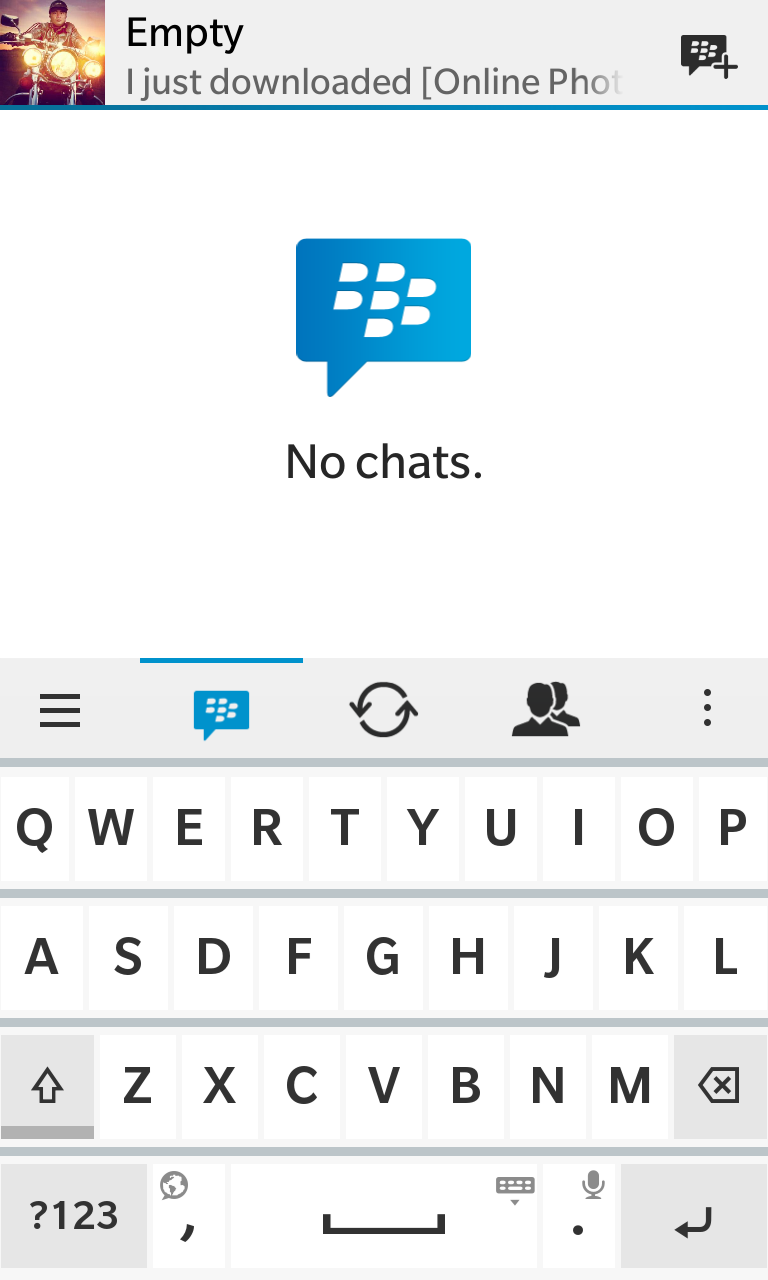768x1280 pixels.
Task: Open the hamburger drawer menu
Action: [x=60, y=710]
